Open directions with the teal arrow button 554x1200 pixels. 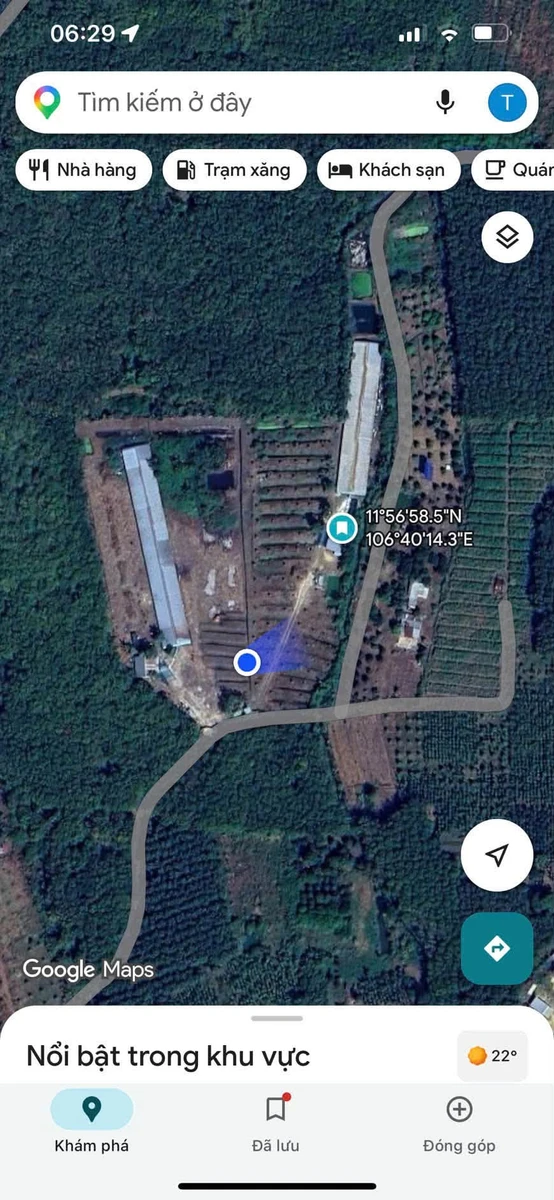[497, 948]
